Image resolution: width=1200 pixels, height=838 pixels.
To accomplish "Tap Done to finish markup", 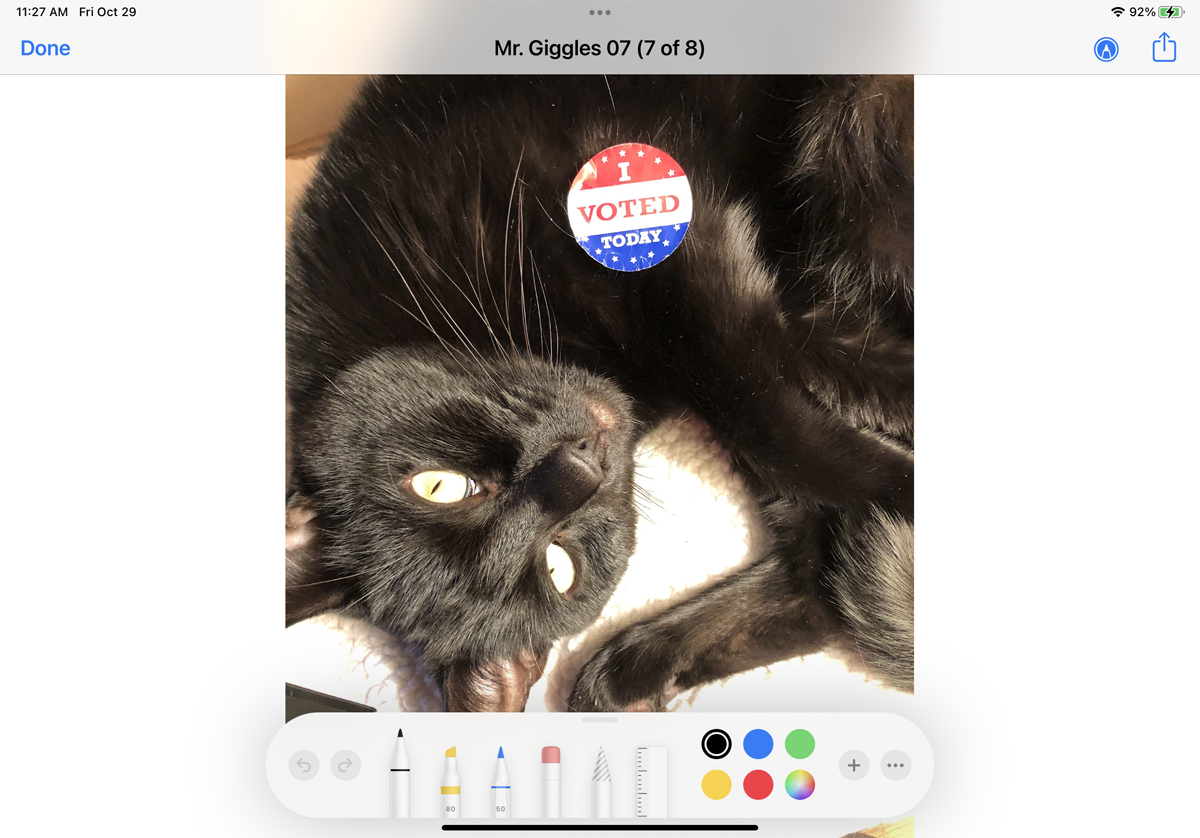I will (45, 48).
